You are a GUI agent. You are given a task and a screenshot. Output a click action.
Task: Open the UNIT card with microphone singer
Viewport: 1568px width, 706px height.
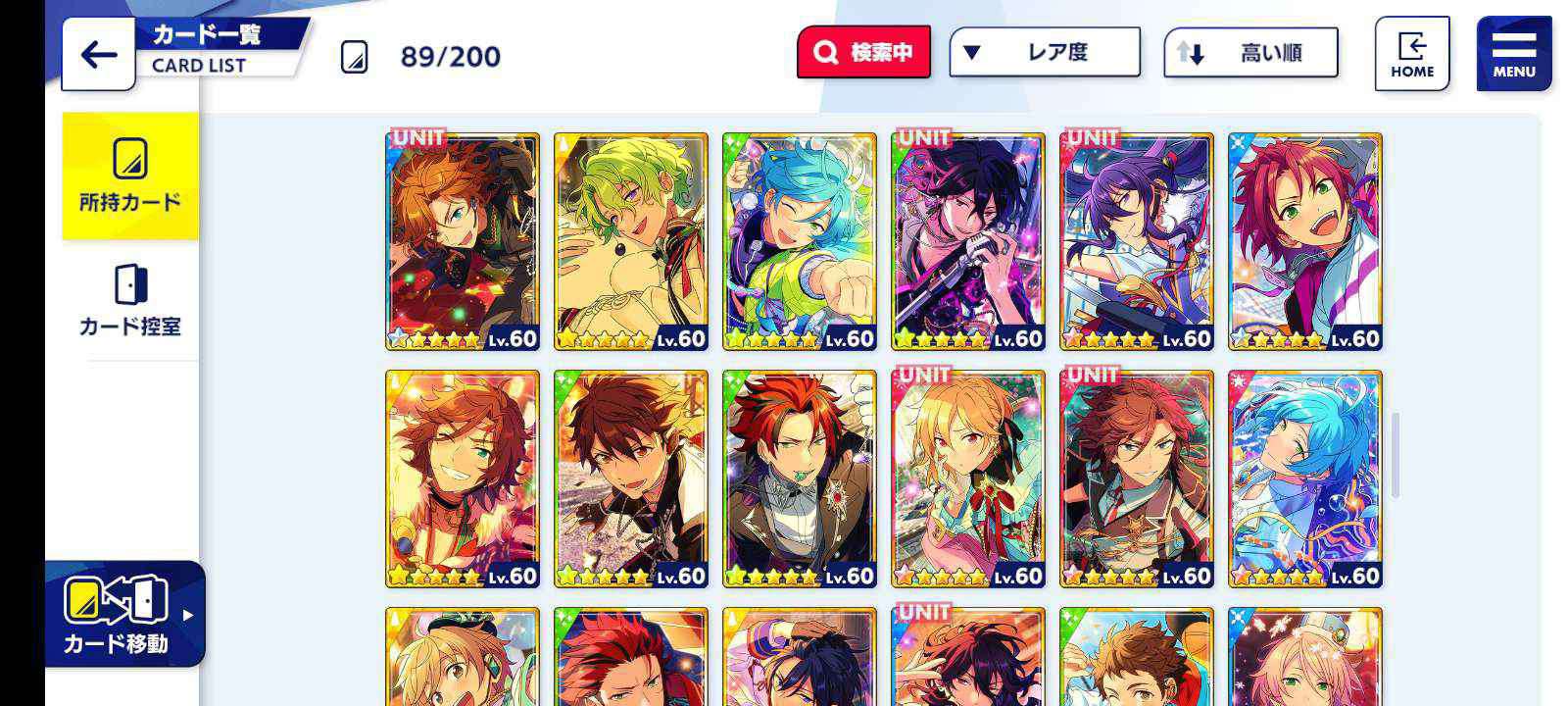[967, 241]
